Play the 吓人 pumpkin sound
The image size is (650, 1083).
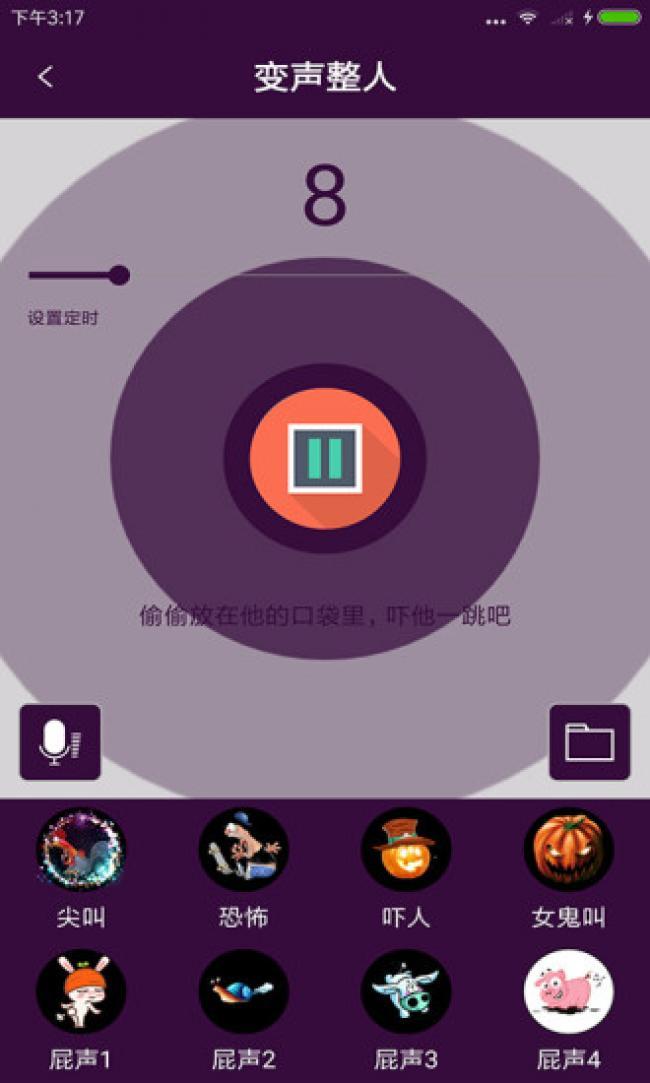[406, 849]
